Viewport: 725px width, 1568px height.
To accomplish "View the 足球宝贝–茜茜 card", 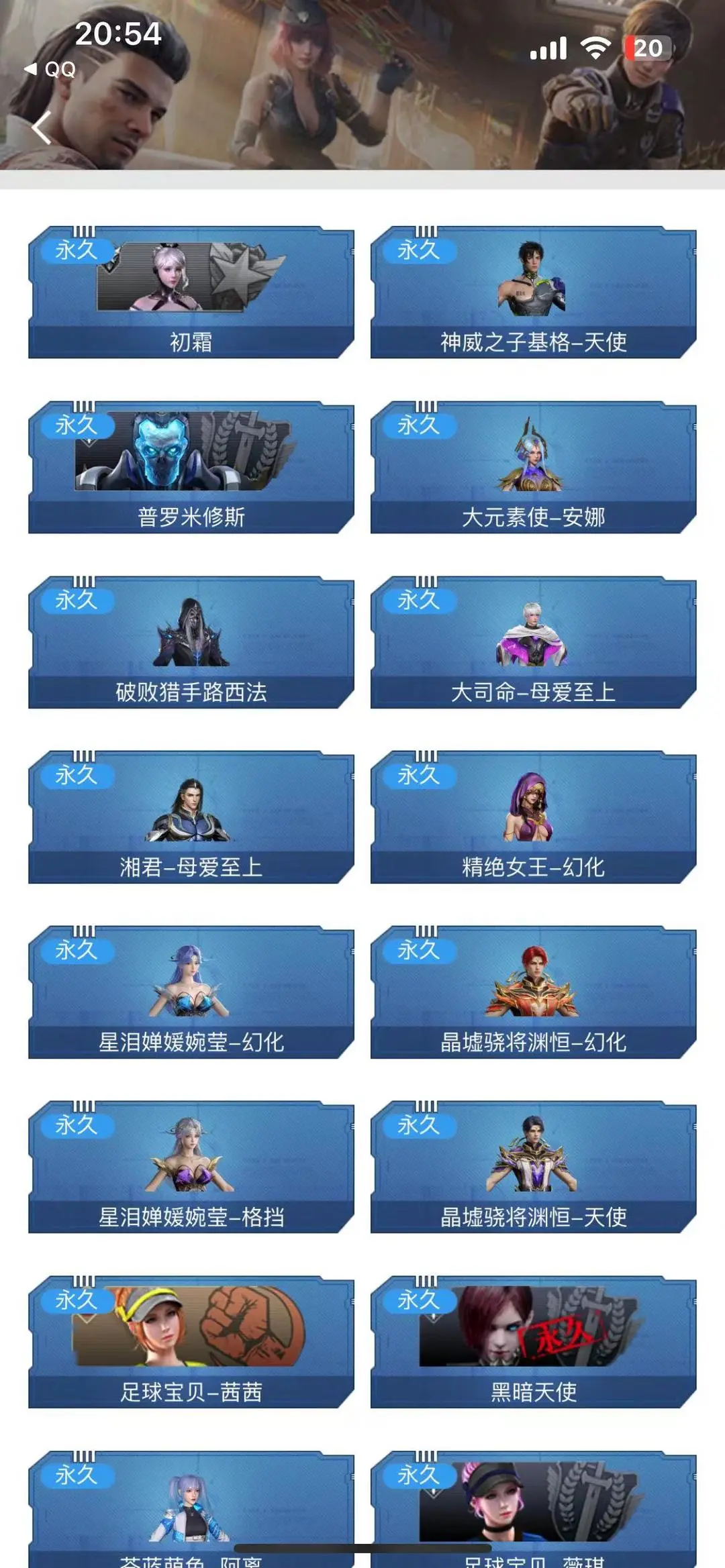I will (191, 1343).
